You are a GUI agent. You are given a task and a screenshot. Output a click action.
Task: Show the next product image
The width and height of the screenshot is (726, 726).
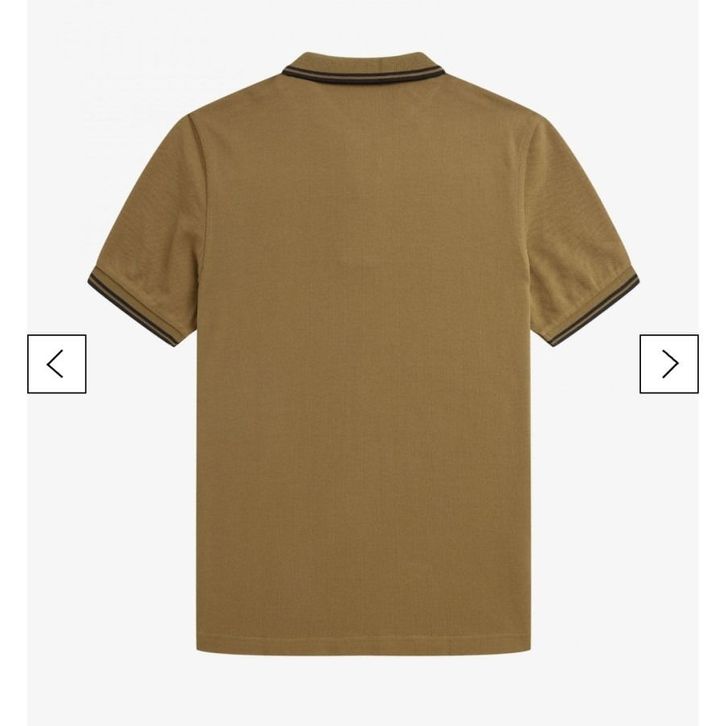669,364
